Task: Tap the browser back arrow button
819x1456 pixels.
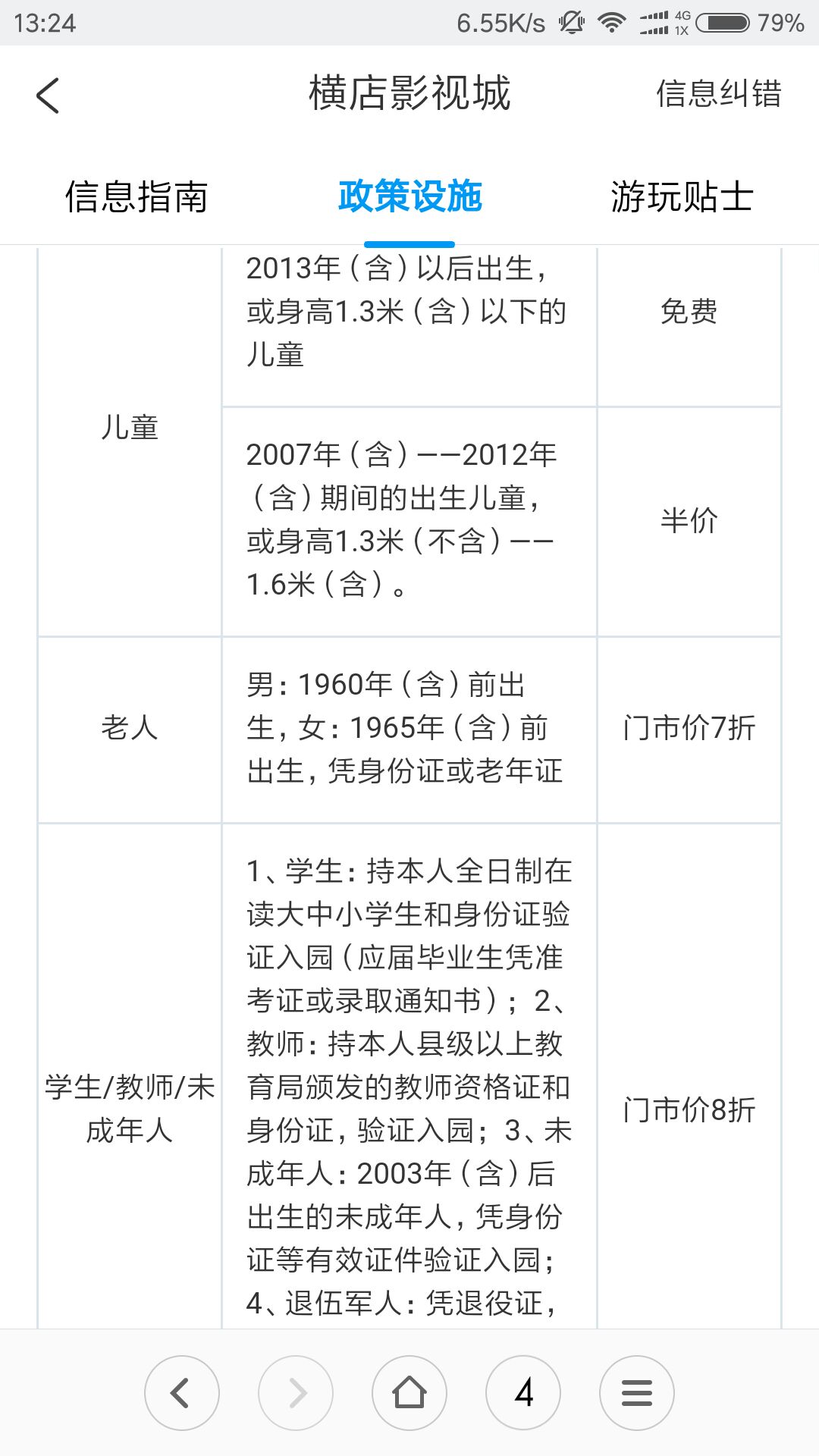Action: tap(182, 1393)
